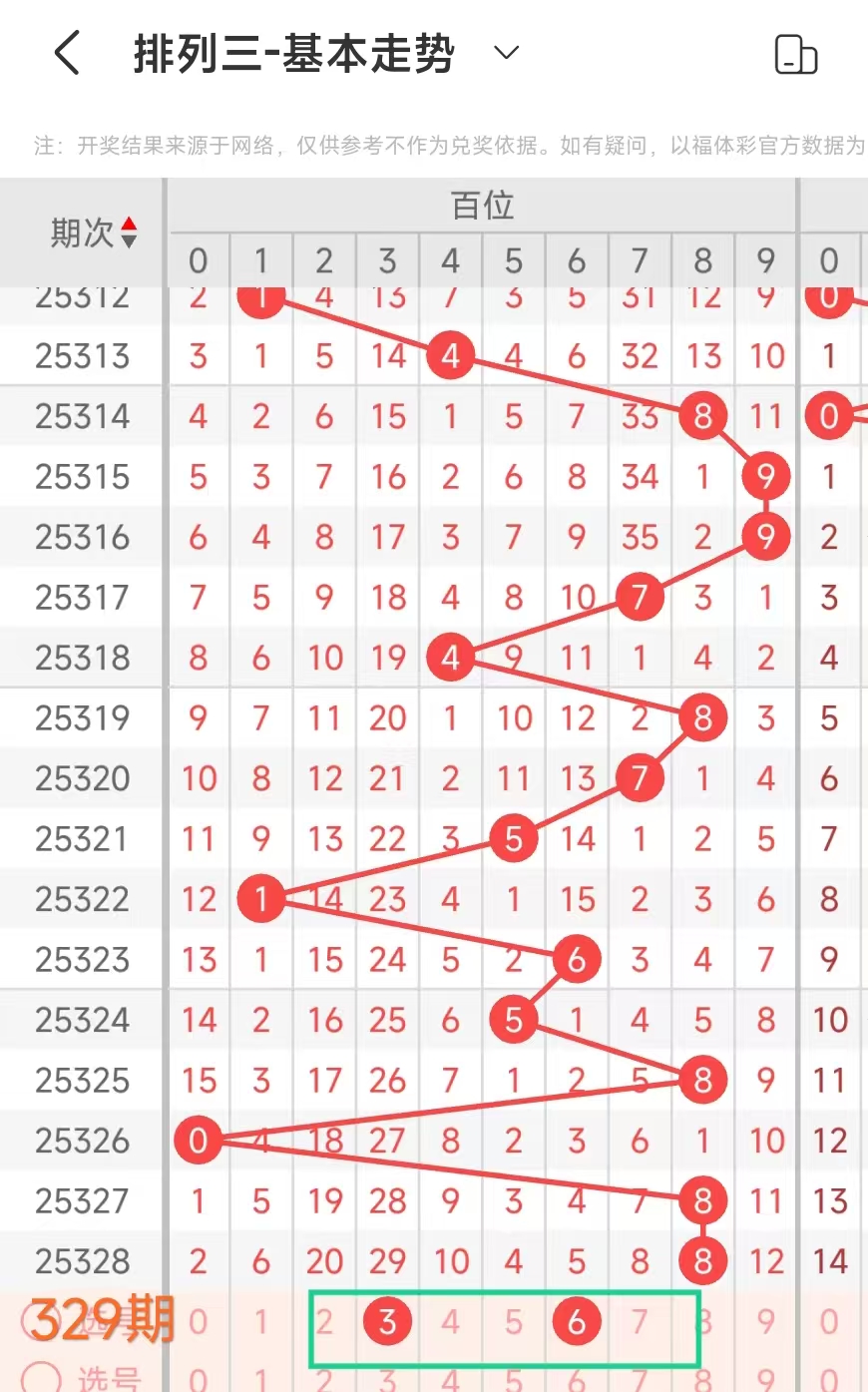Image resolution: width=868 pixels, height=1392 pixels.
Task: Go back using the top-left arrow
Action: pos(67,53)
